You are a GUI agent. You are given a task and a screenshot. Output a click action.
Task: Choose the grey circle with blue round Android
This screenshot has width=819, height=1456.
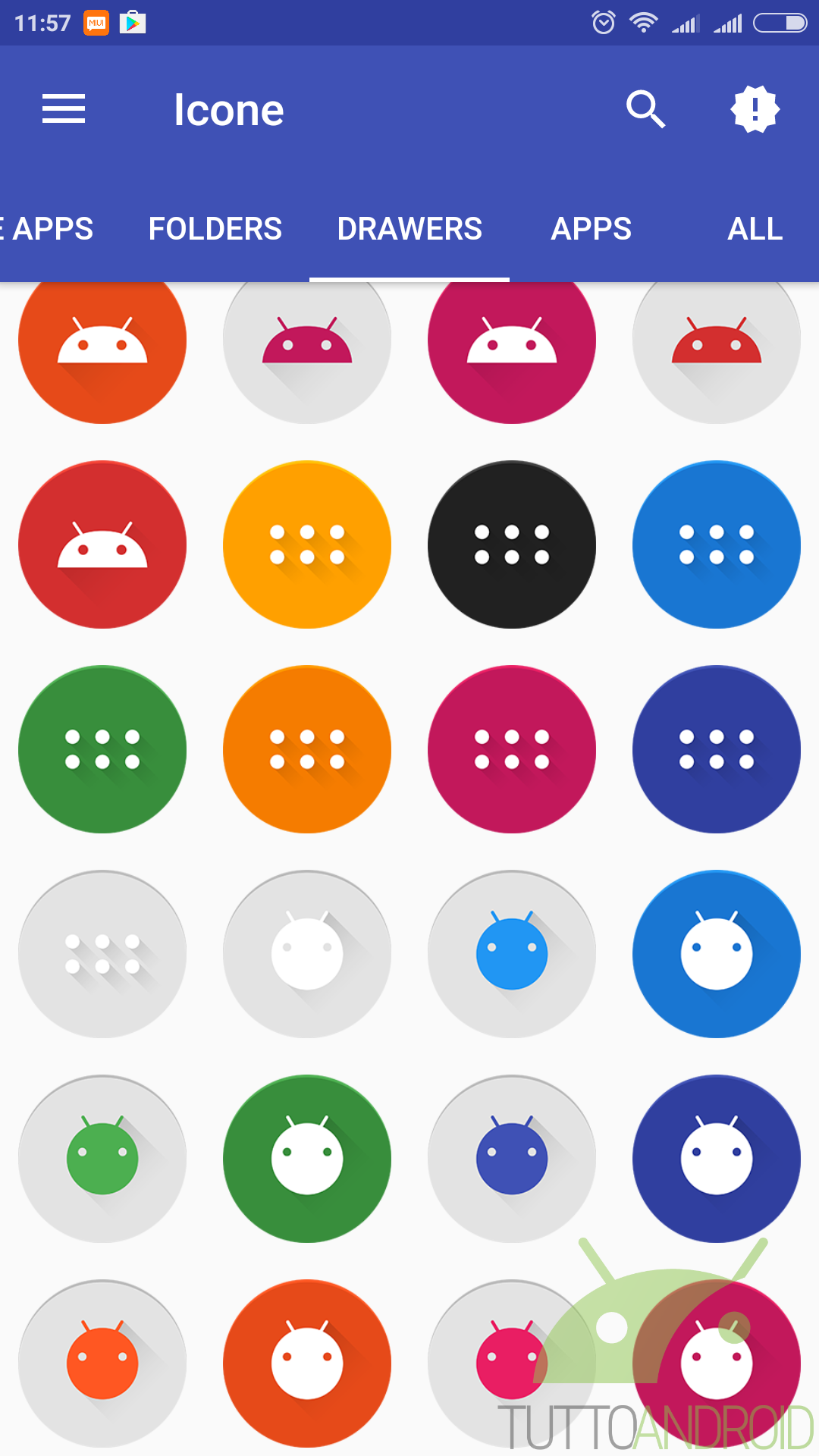[x=512, y=954]
